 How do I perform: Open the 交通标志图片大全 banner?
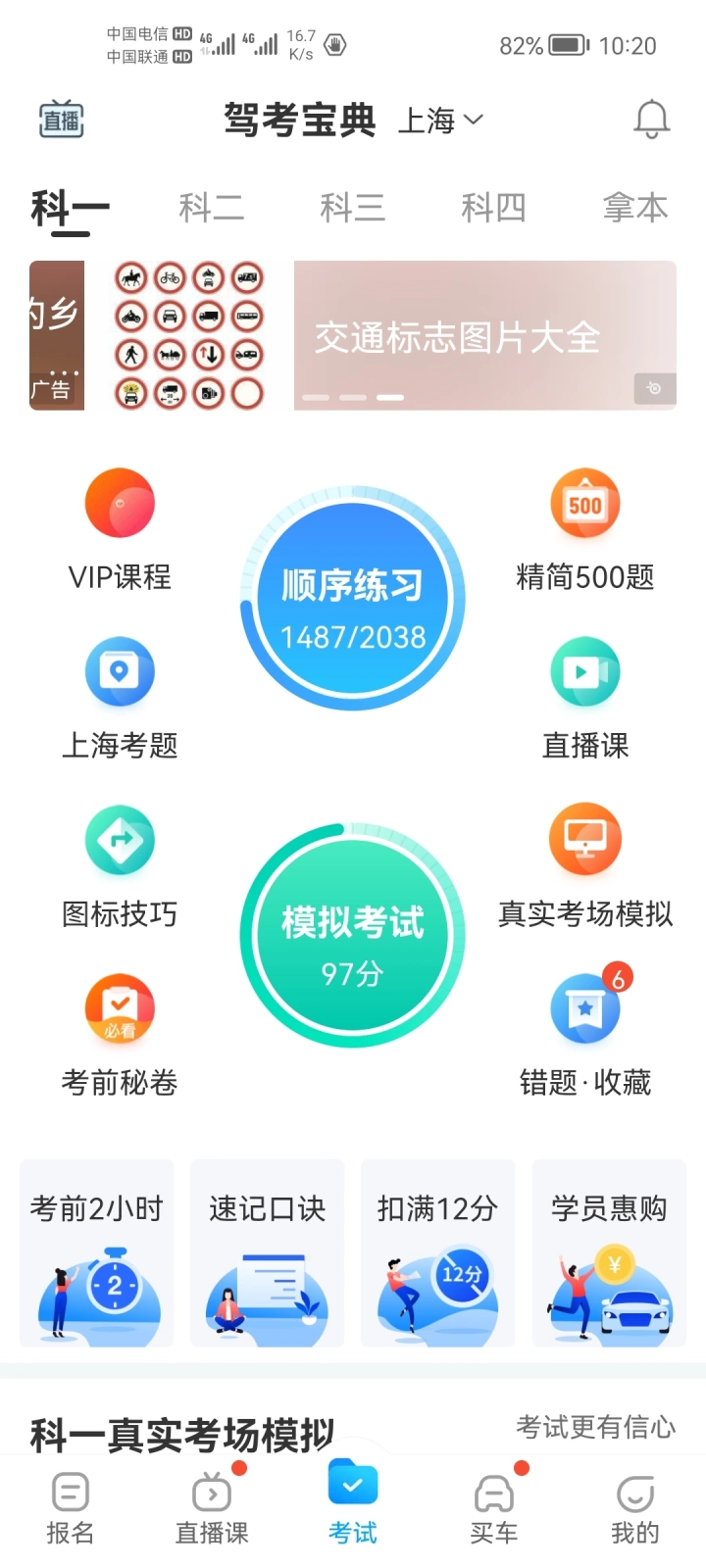click(484, 335)
